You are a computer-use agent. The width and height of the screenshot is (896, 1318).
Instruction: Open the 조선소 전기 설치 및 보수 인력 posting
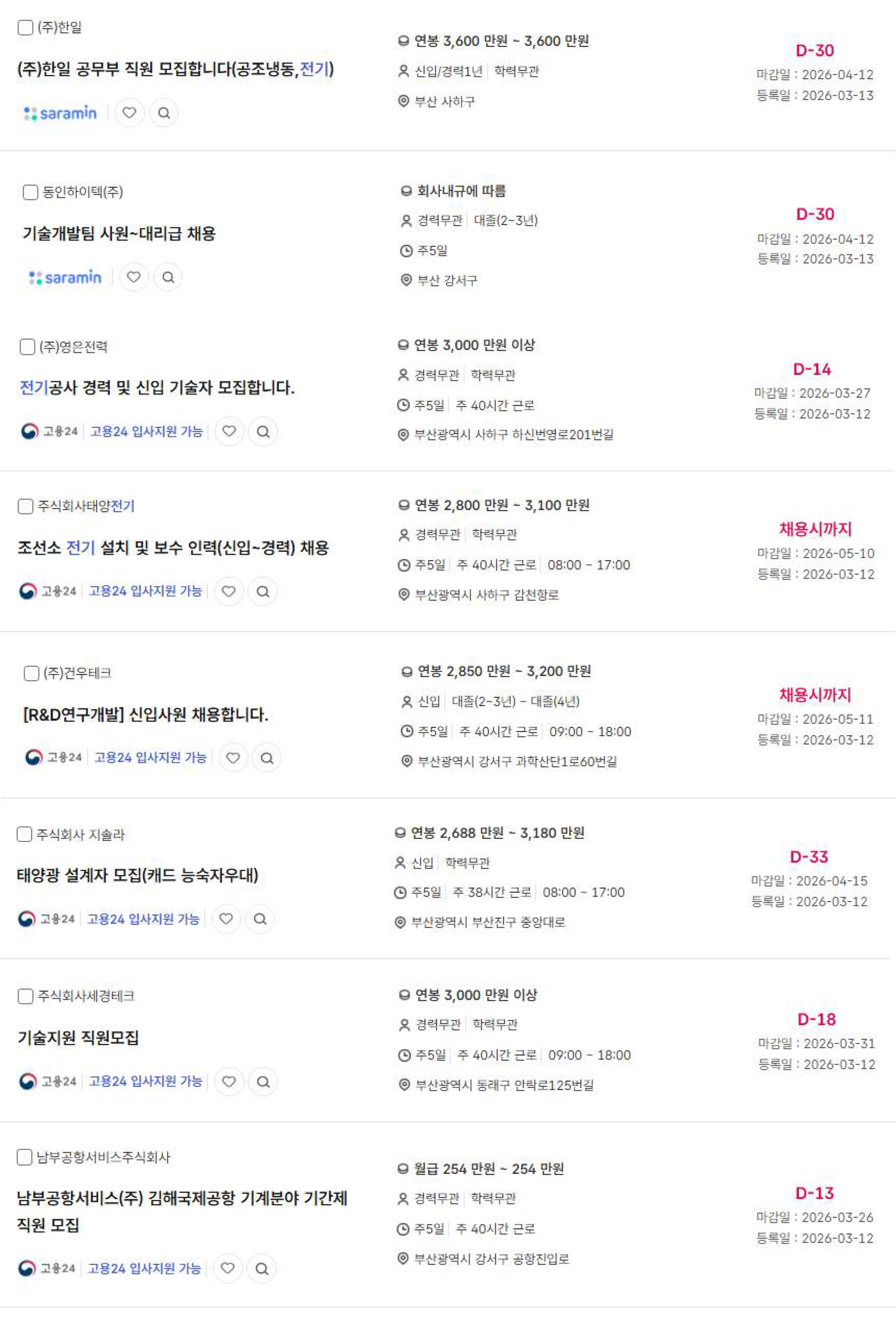[x=173, y=548]
